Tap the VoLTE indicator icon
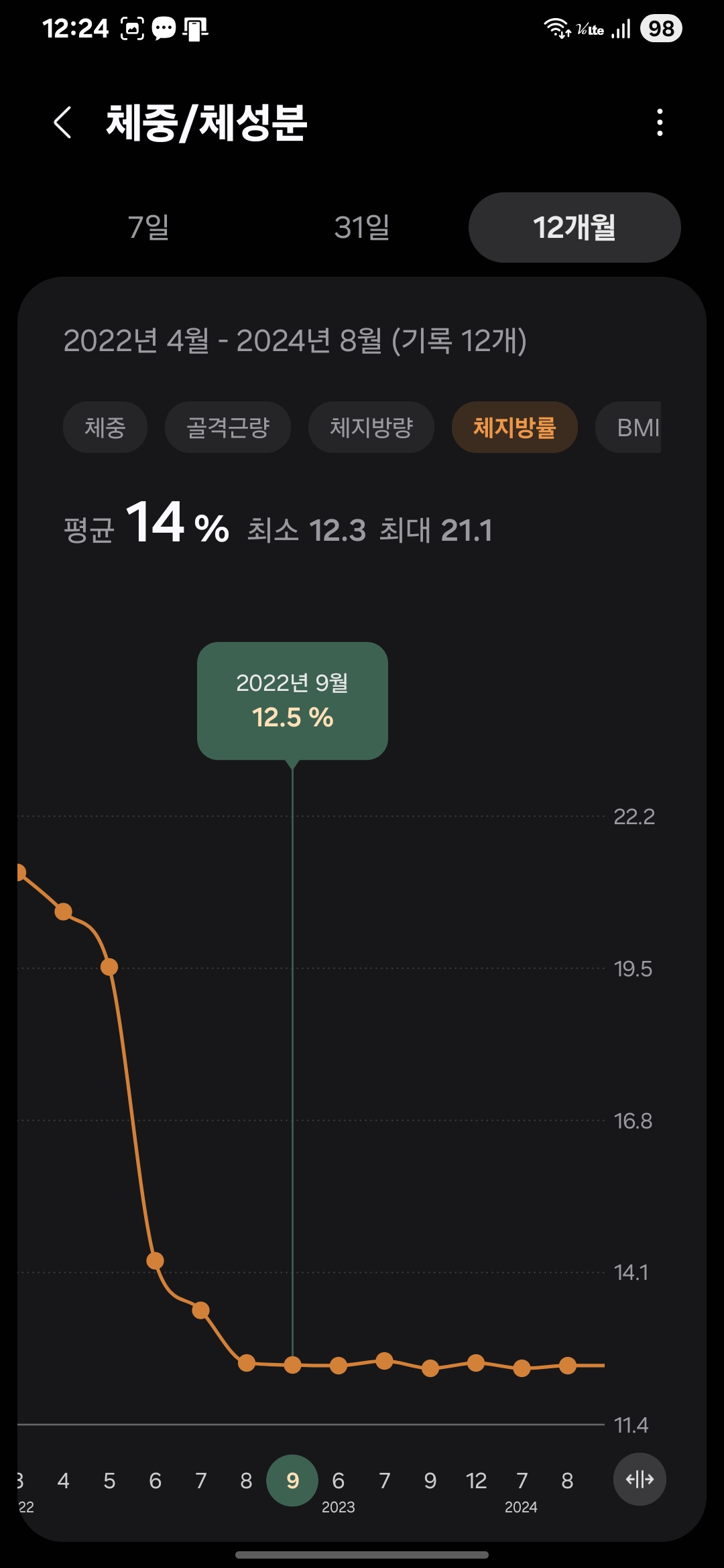 tap(590, 29)
